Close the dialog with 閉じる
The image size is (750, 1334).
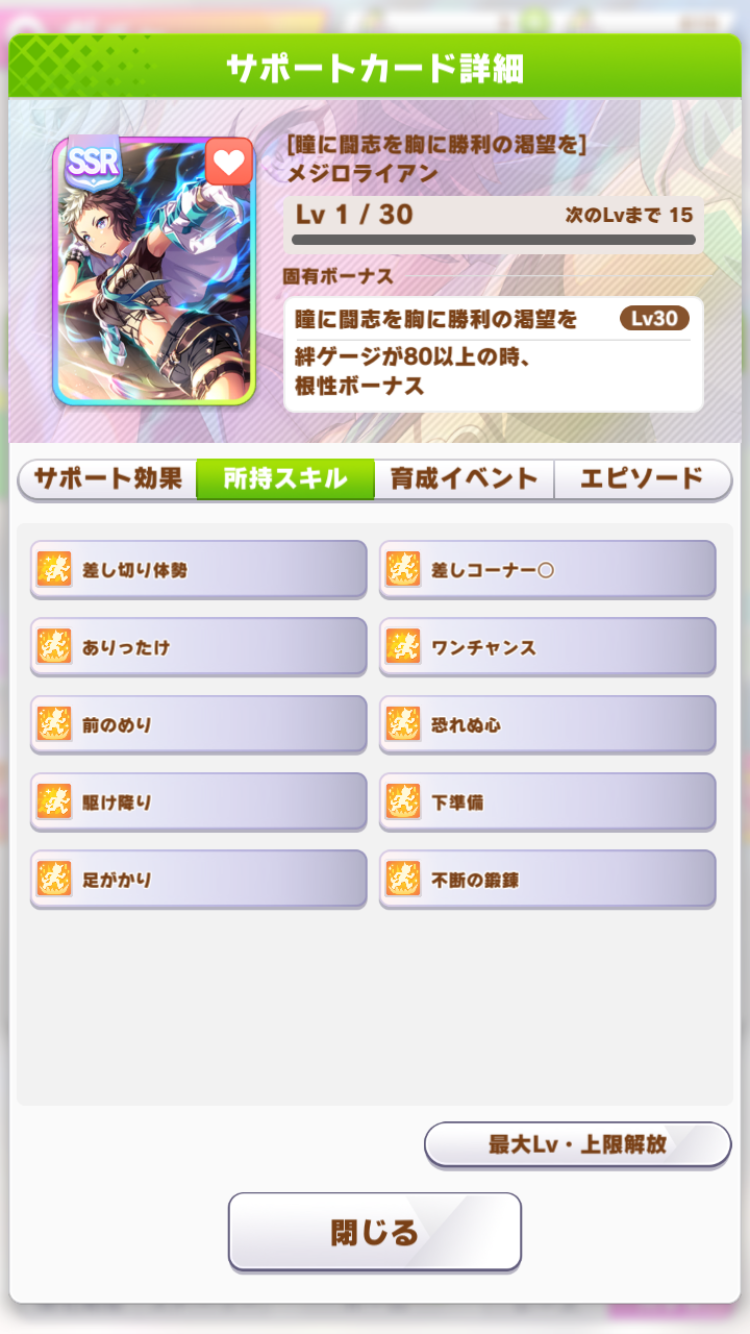375,1231
